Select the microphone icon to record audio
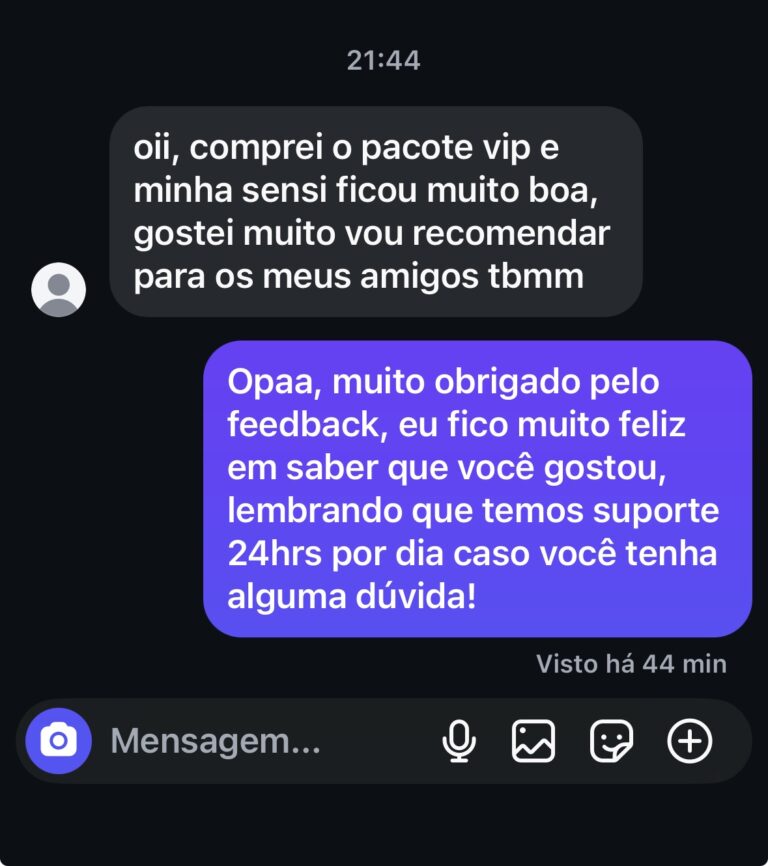 pos(458,741)
